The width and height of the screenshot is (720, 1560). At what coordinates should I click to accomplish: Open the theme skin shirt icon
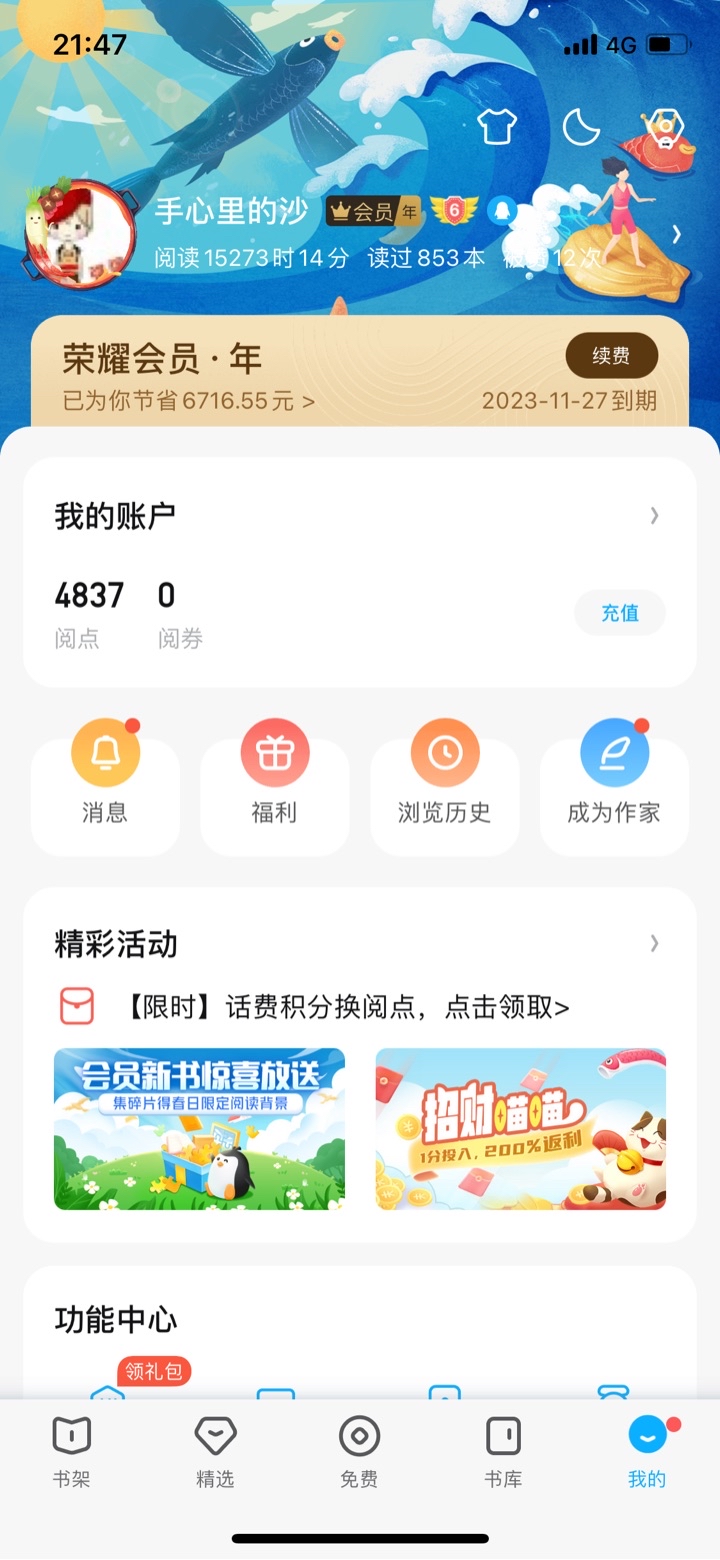[x=496, y=127]
